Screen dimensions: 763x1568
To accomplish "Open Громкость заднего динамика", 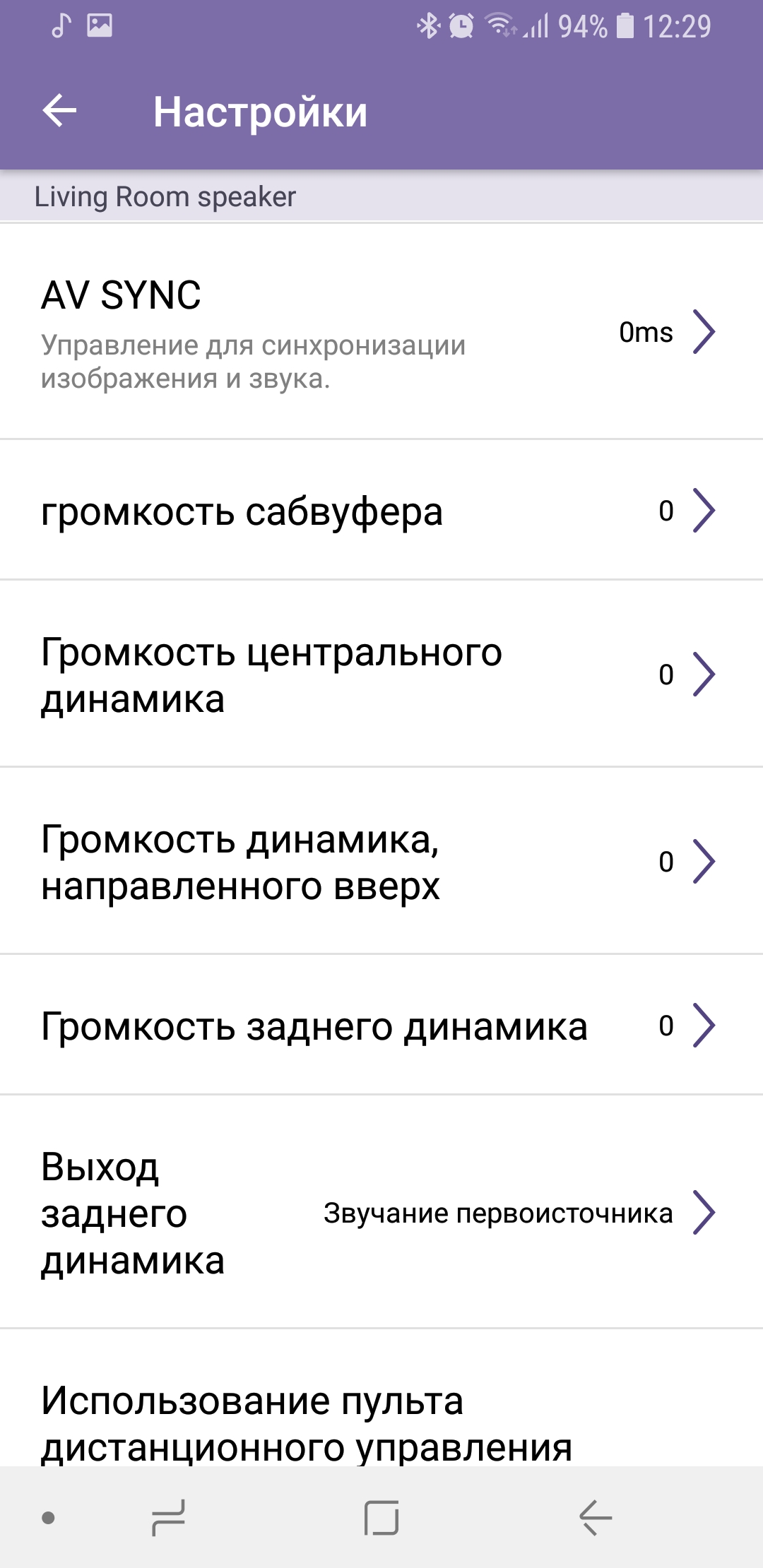I will [x=381, y=1025].
